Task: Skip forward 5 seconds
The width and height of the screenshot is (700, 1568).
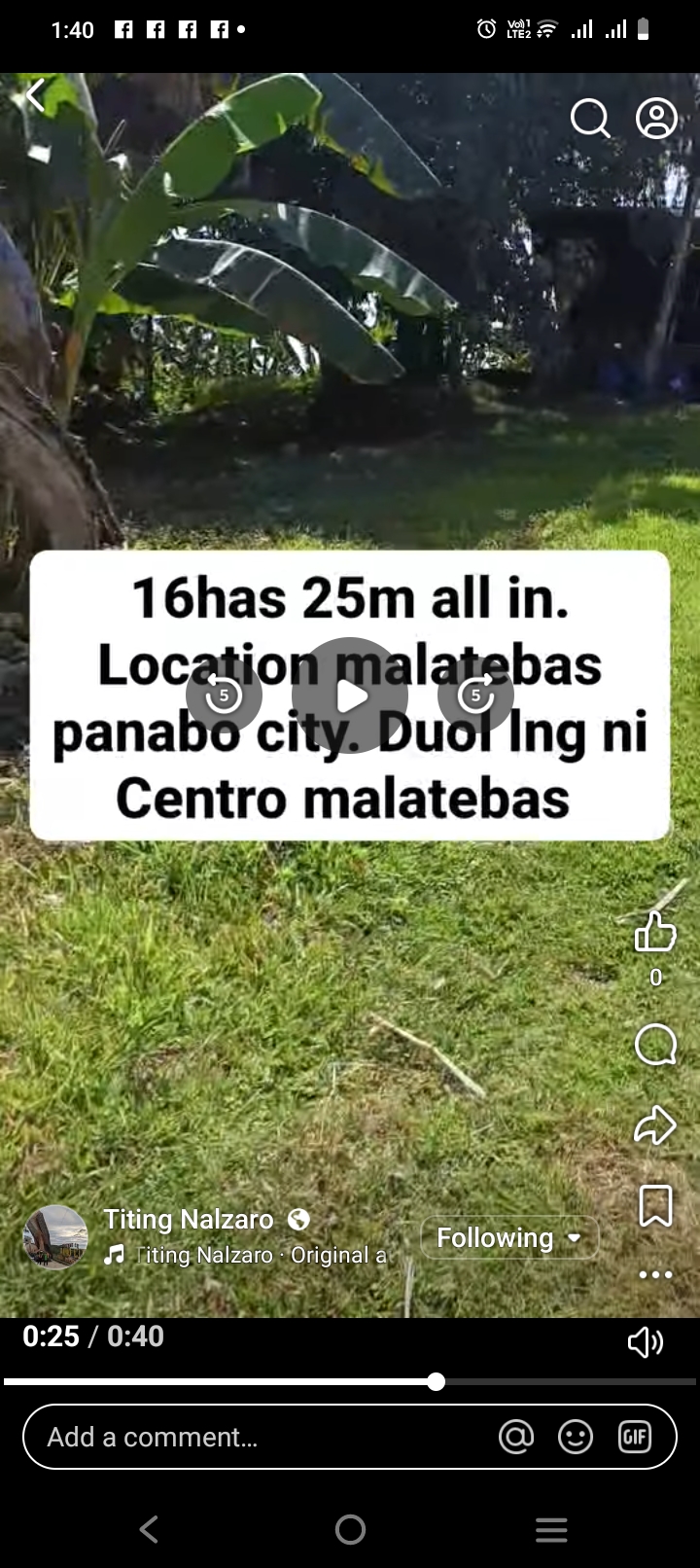Action: (475, 695)
